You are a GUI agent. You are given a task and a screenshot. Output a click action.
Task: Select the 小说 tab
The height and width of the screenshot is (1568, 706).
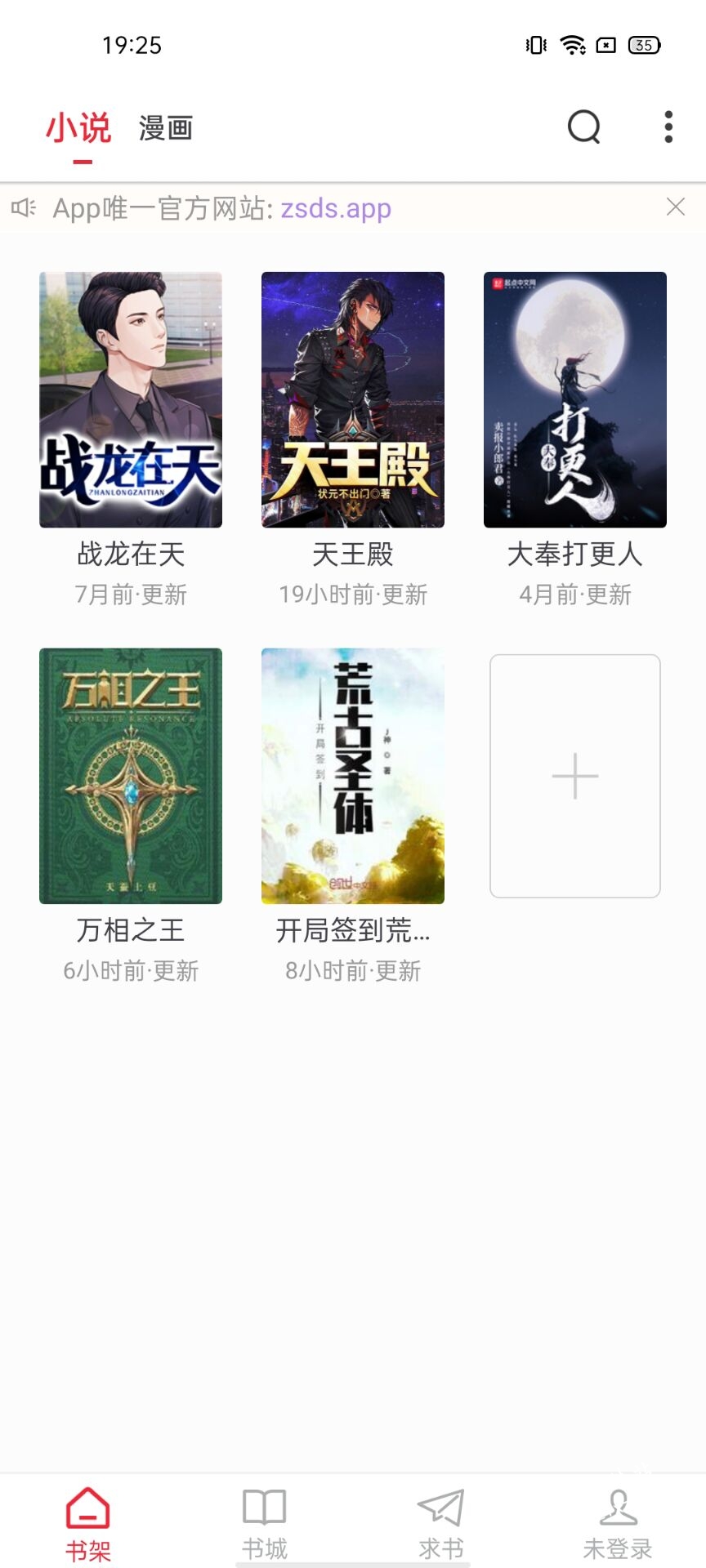[78, 128]
